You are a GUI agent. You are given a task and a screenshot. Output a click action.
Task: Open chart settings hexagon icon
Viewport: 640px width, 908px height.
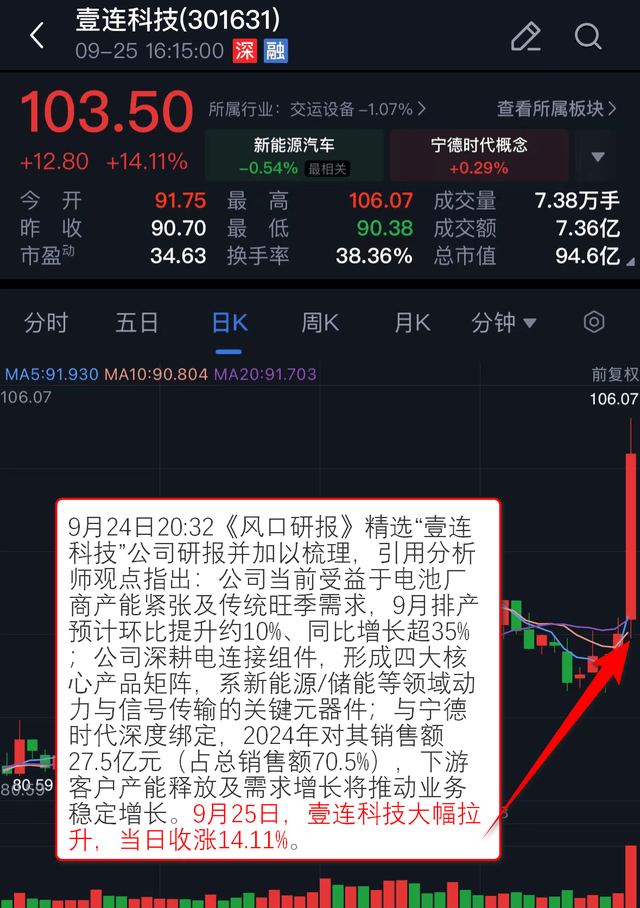594,322
